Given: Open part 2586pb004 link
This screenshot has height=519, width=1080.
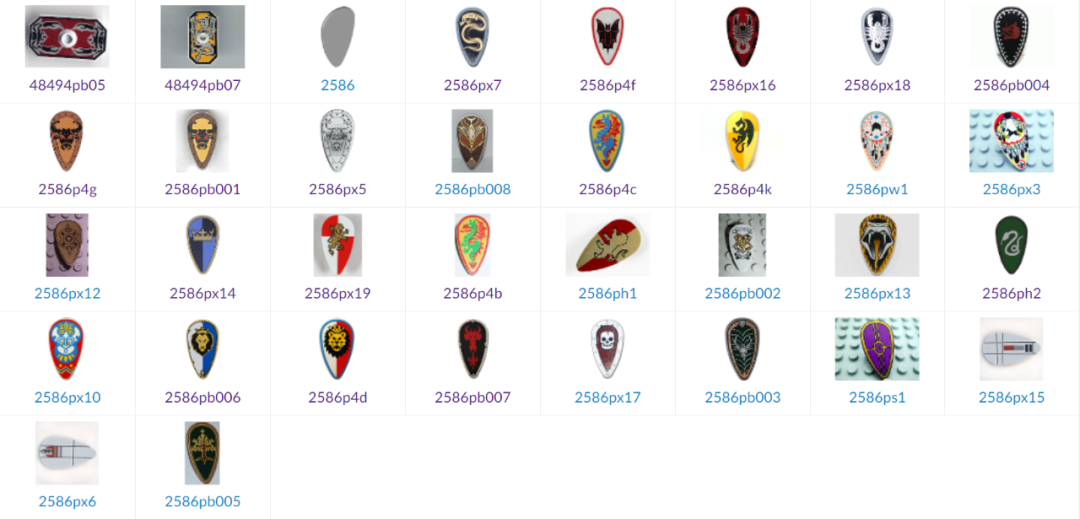Looking at the screenshot, I should [x=1011, y=85].
